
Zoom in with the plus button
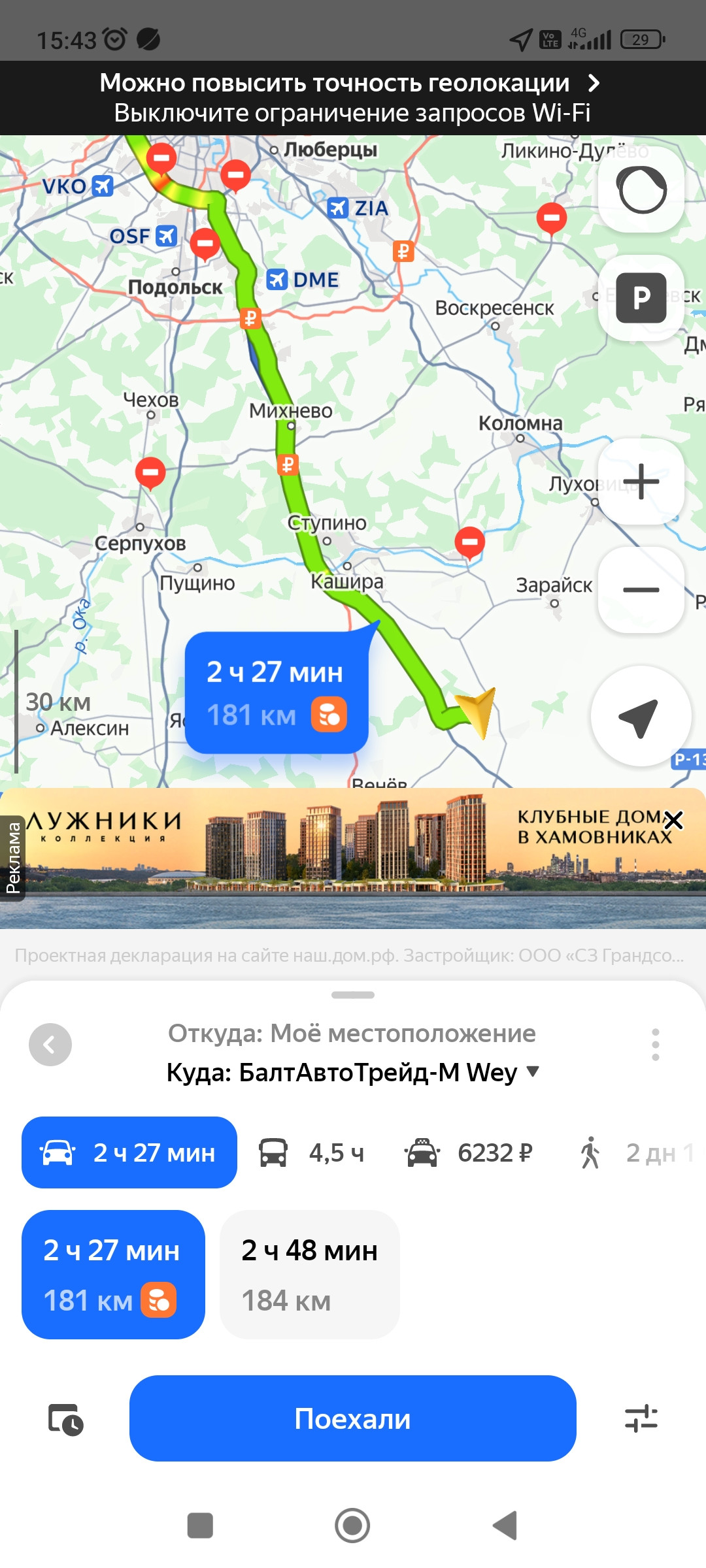click(641, 482)
